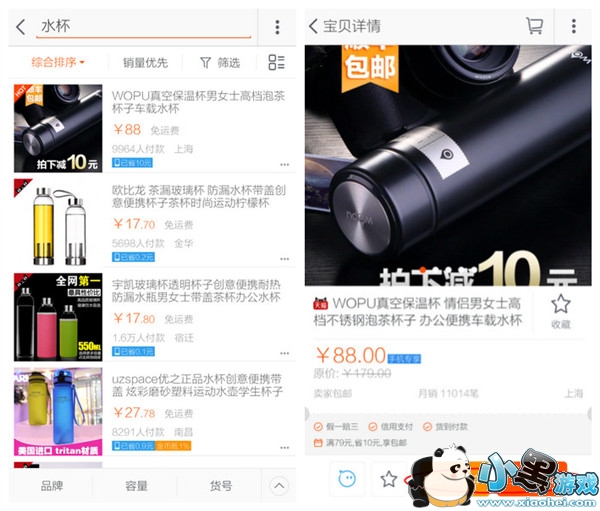
Task: Switch the results layout view
Action: click(x=276, y=62)
